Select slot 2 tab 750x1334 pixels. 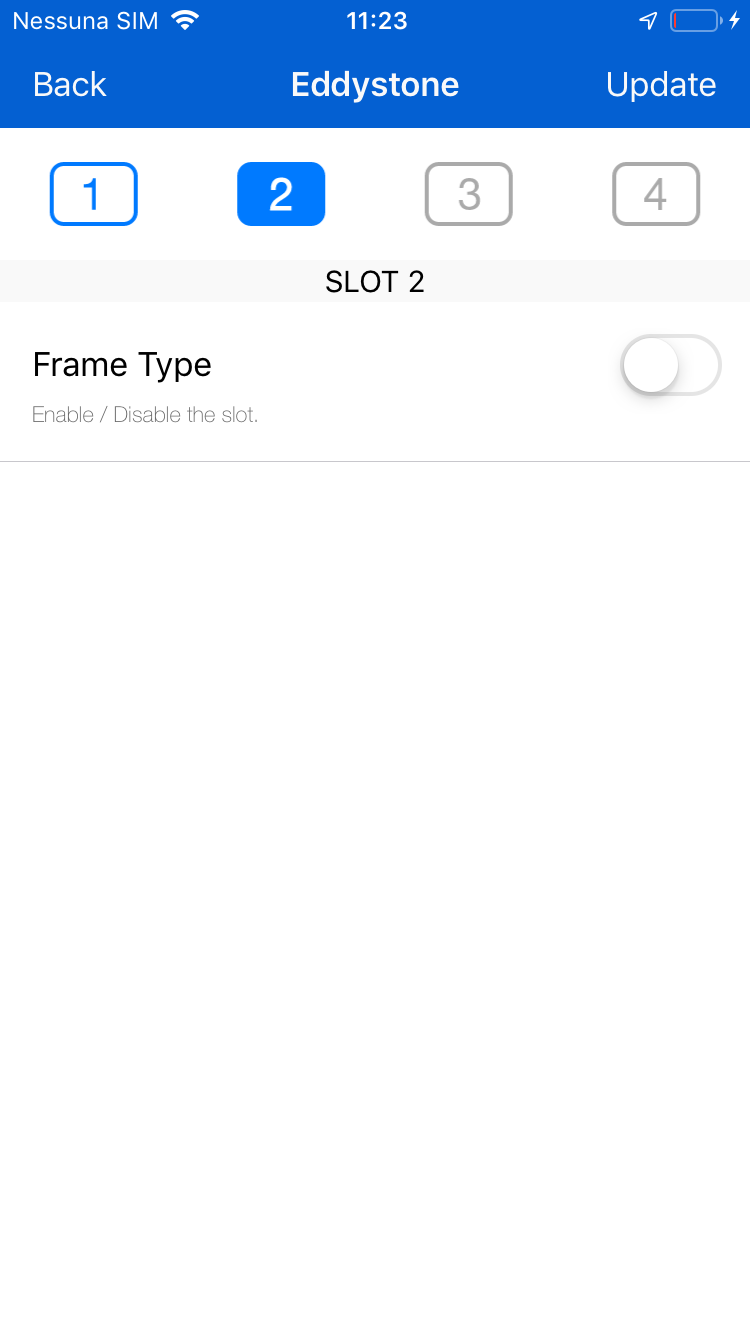tap(281, 194)
